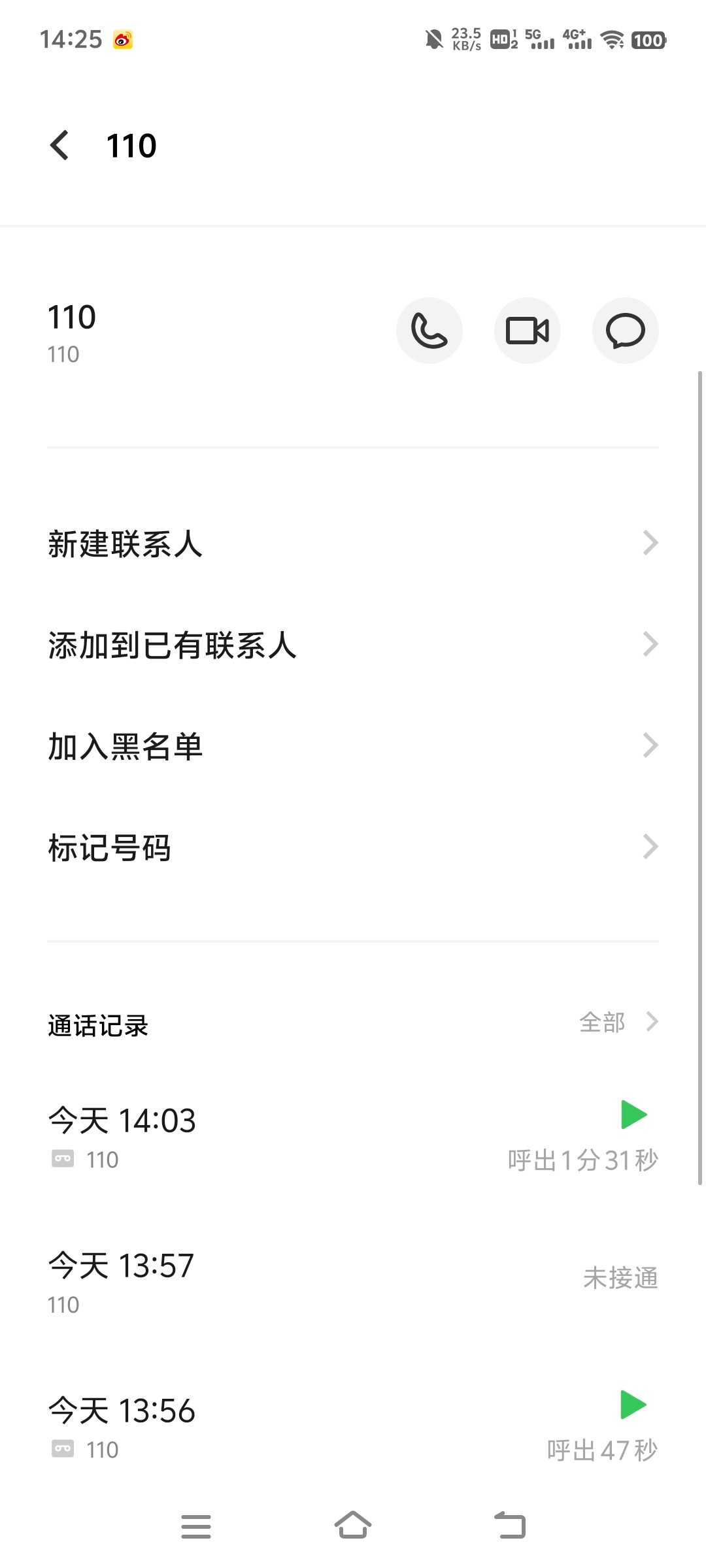Open 加入黑名单 option
This screenshot has width=706, height=1568.
tap(353, 746)
